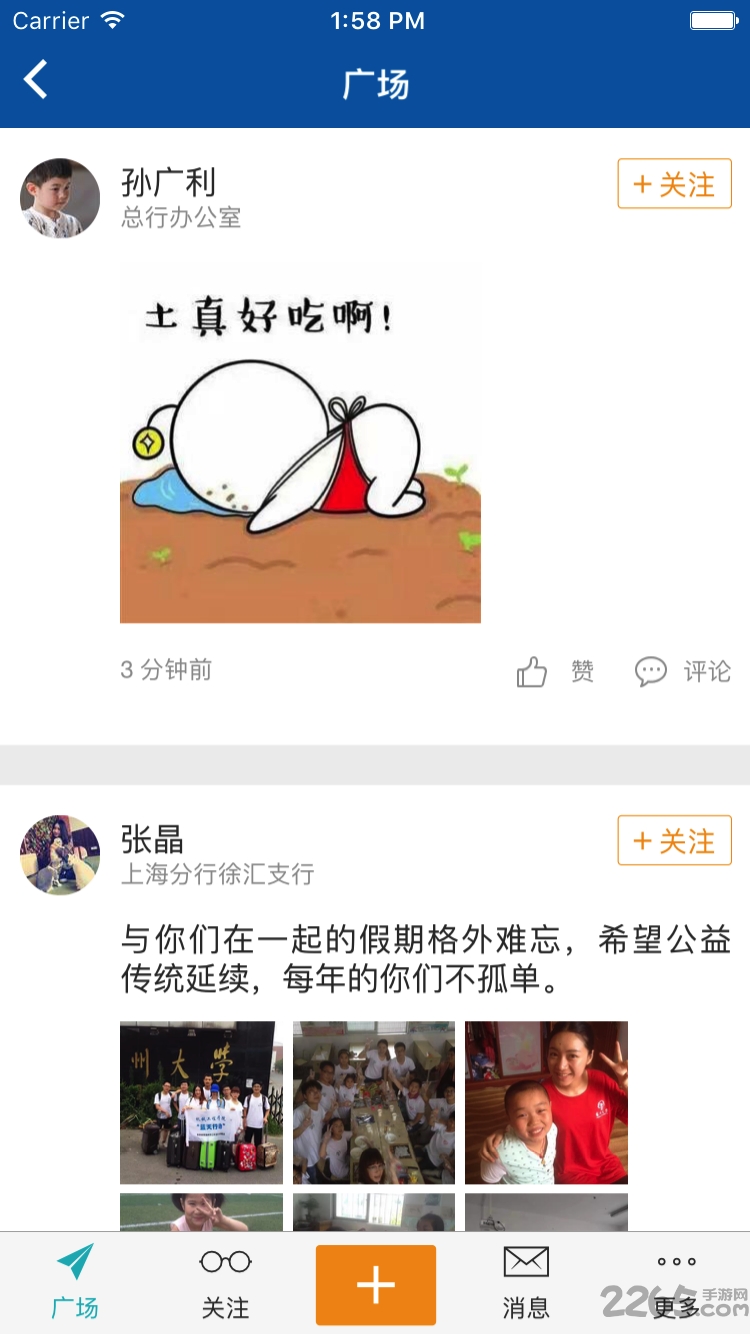Follow 张晶 with the 关注 button

coord(674,841)
